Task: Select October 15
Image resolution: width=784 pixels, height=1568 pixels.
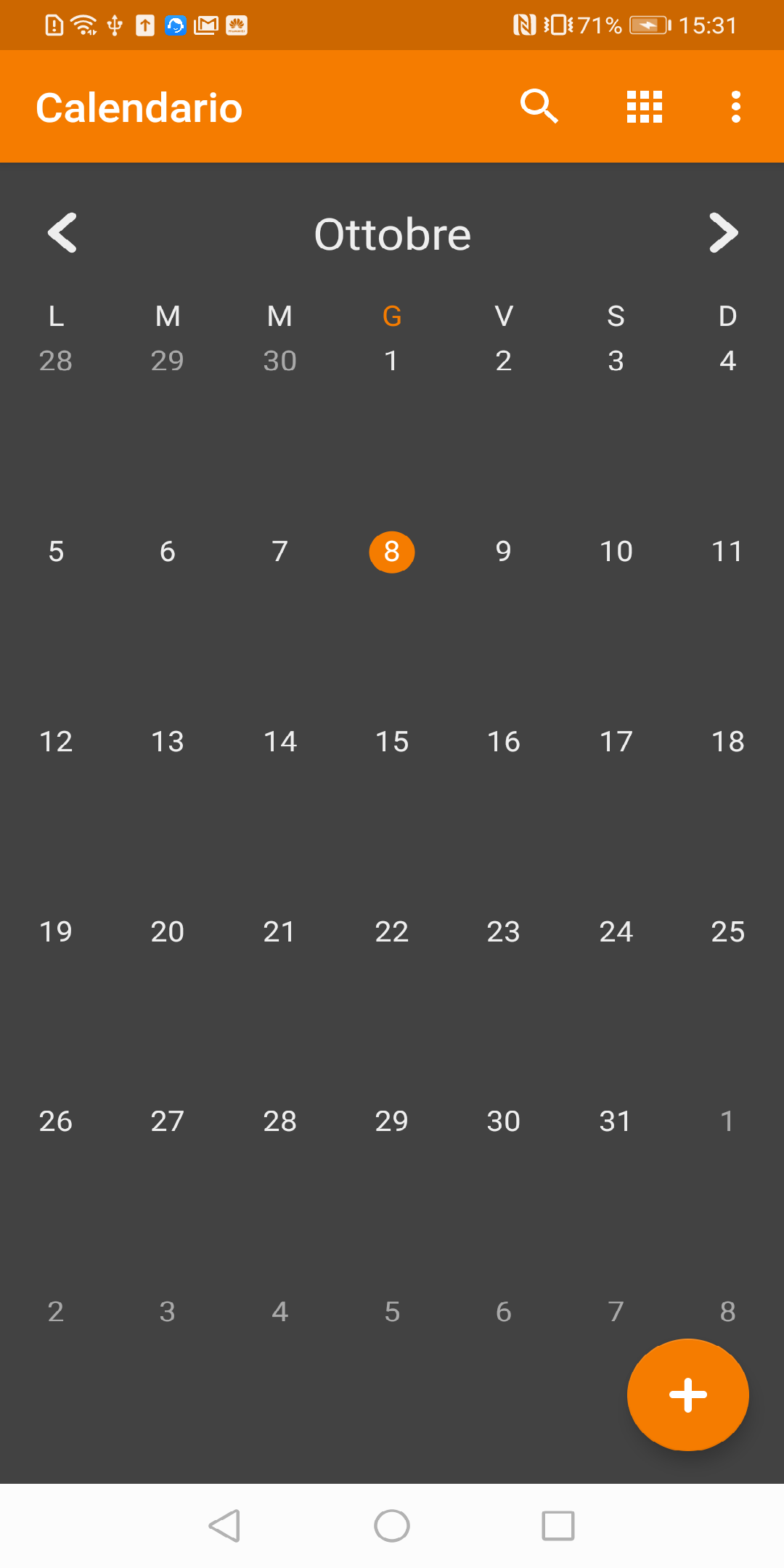Action: (392, 742)
